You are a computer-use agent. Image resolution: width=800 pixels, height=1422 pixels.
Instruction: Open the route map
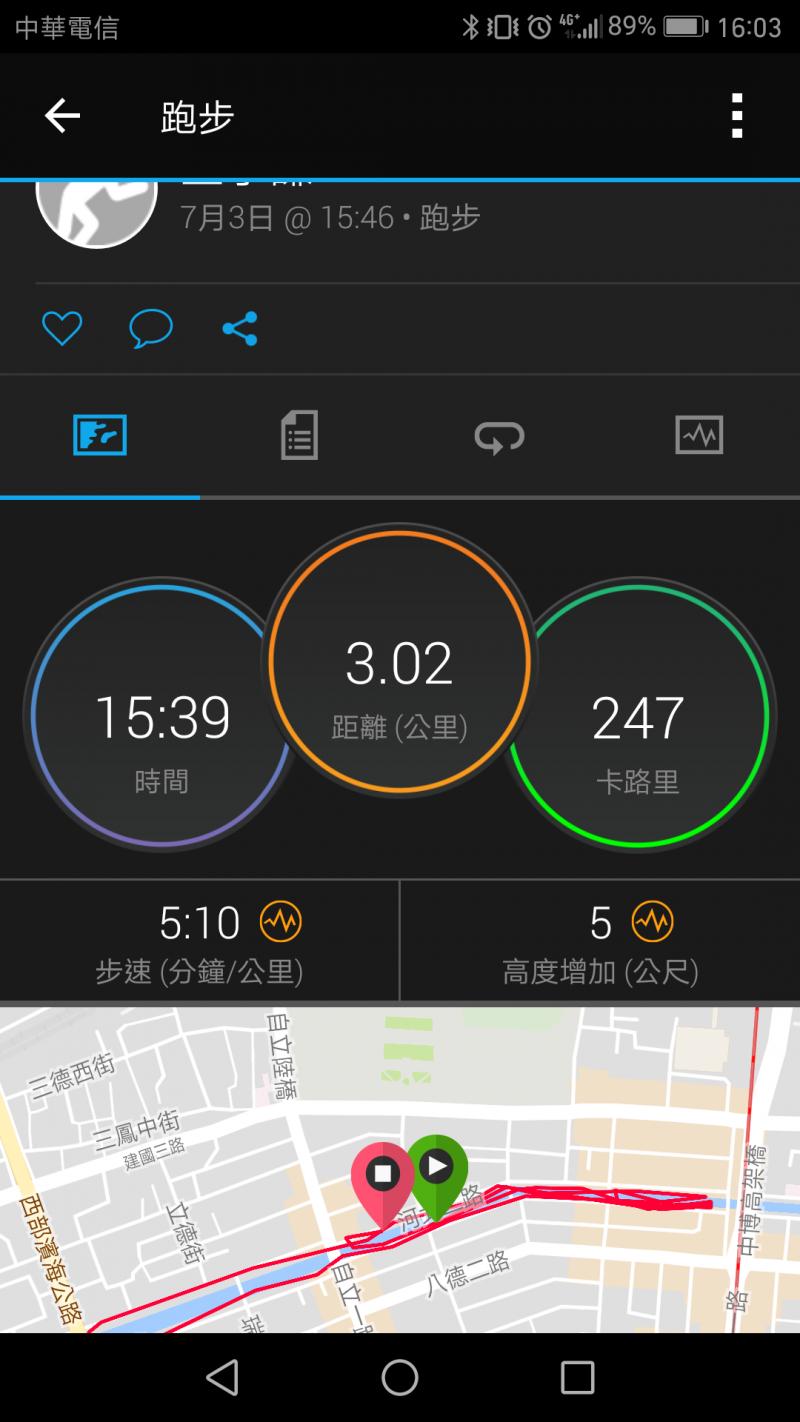(x=400, y=1170)
